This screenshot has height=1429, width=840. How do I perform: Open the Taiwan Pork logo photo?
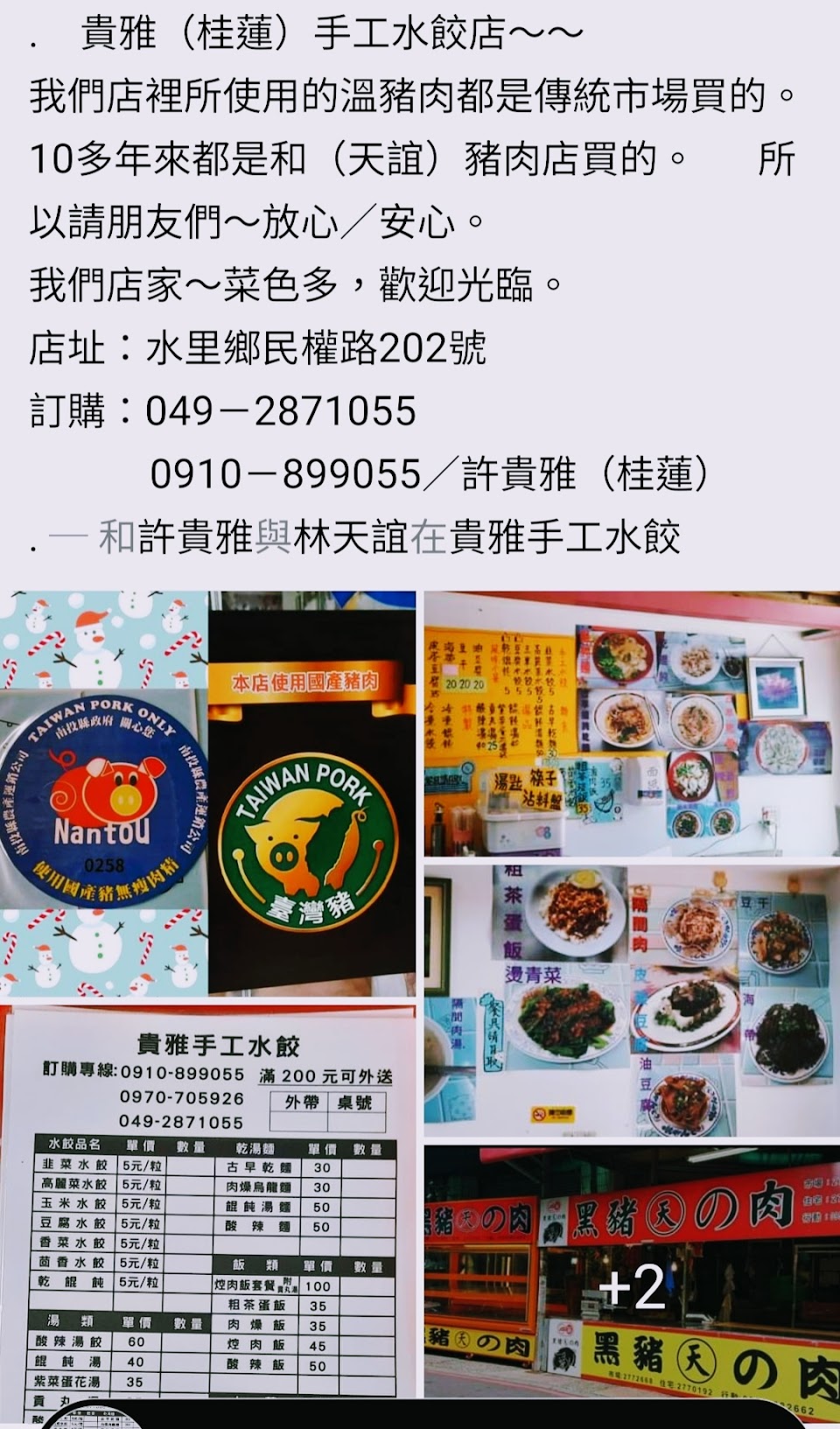pyautogui.click(x=208, y=794)
